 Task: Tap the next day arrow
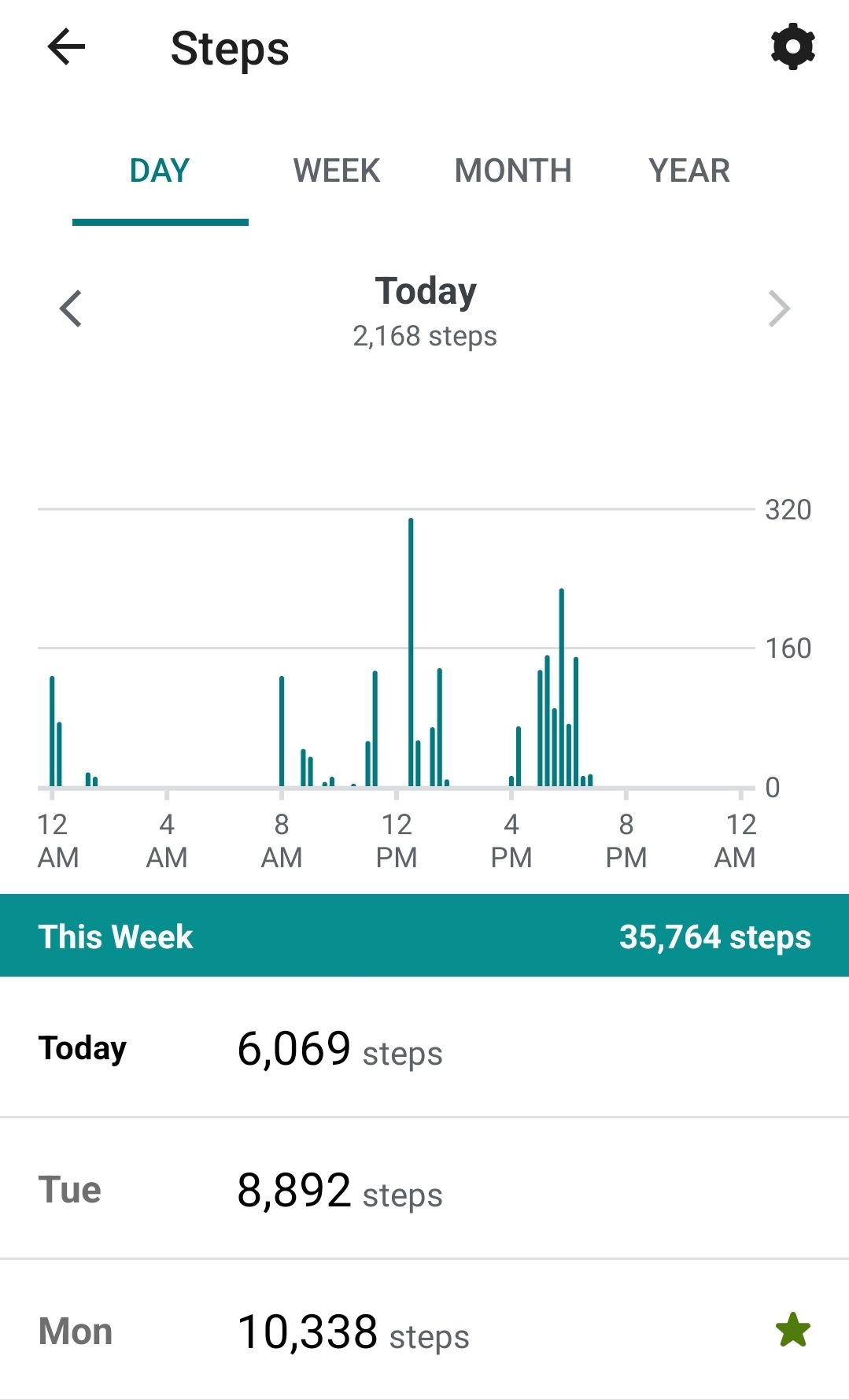point(778,308)
